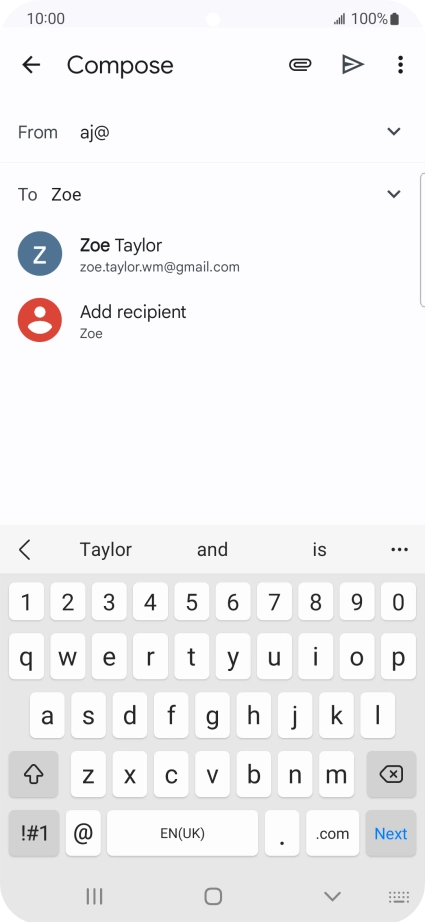Send the email
Image resolution: width=425 pixels, height=922 pixels.
click(353, 65)
